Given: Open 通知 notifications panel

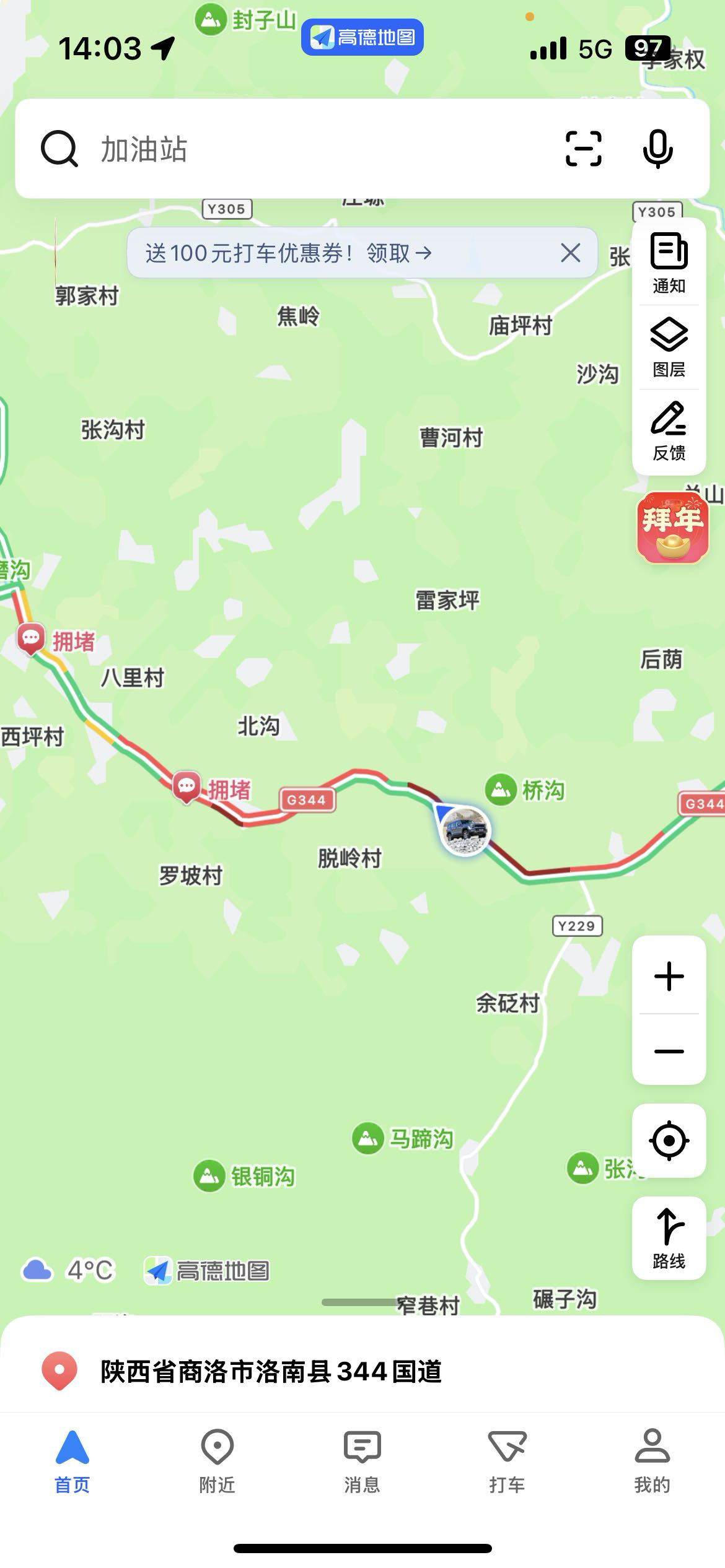Looking at the screenshot, I should pos(669,263).
